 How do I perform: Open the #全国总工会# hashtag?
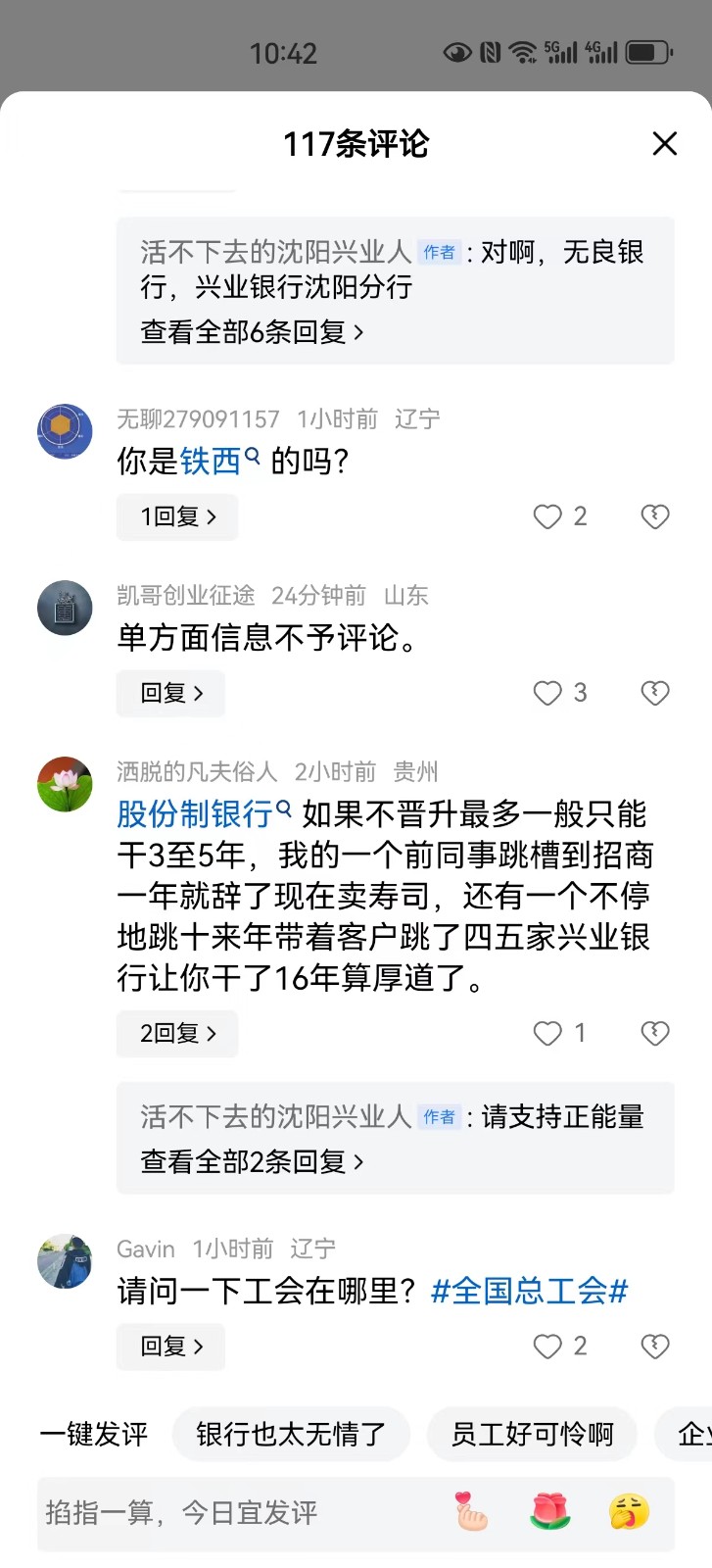tap(529, 1291)
